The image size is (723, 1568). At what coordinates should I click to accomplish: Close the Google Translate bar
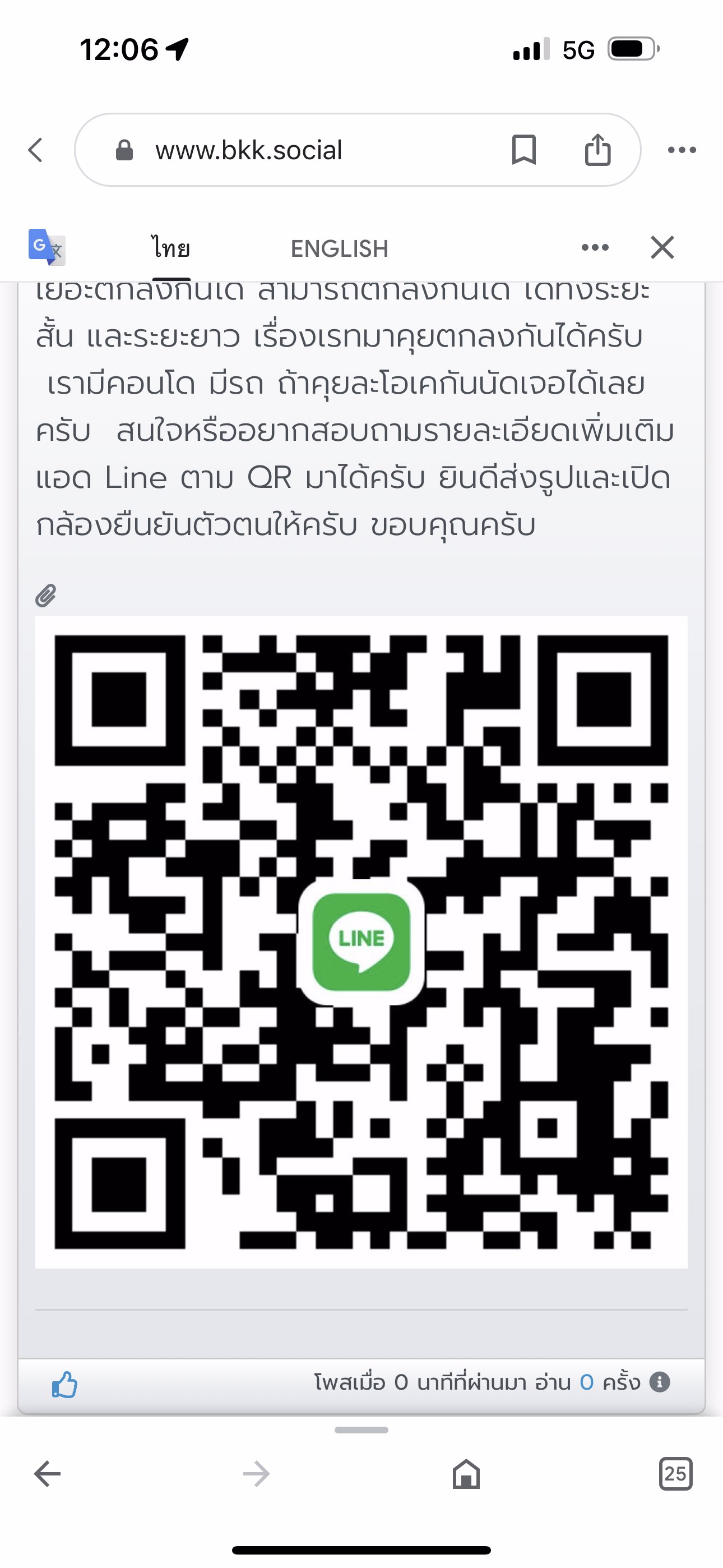pos(662,247)
